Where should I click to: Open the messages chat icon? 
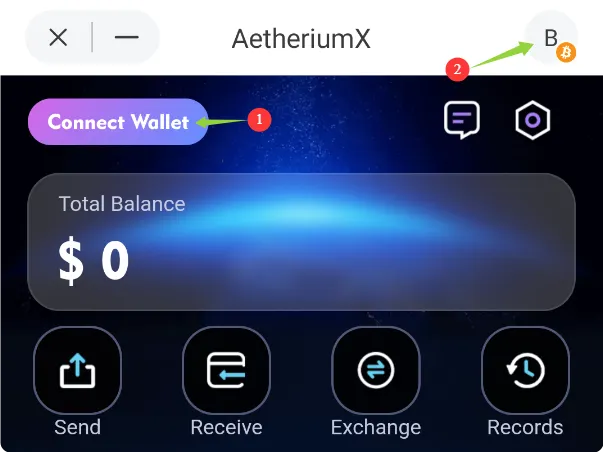tap(462, 120)
